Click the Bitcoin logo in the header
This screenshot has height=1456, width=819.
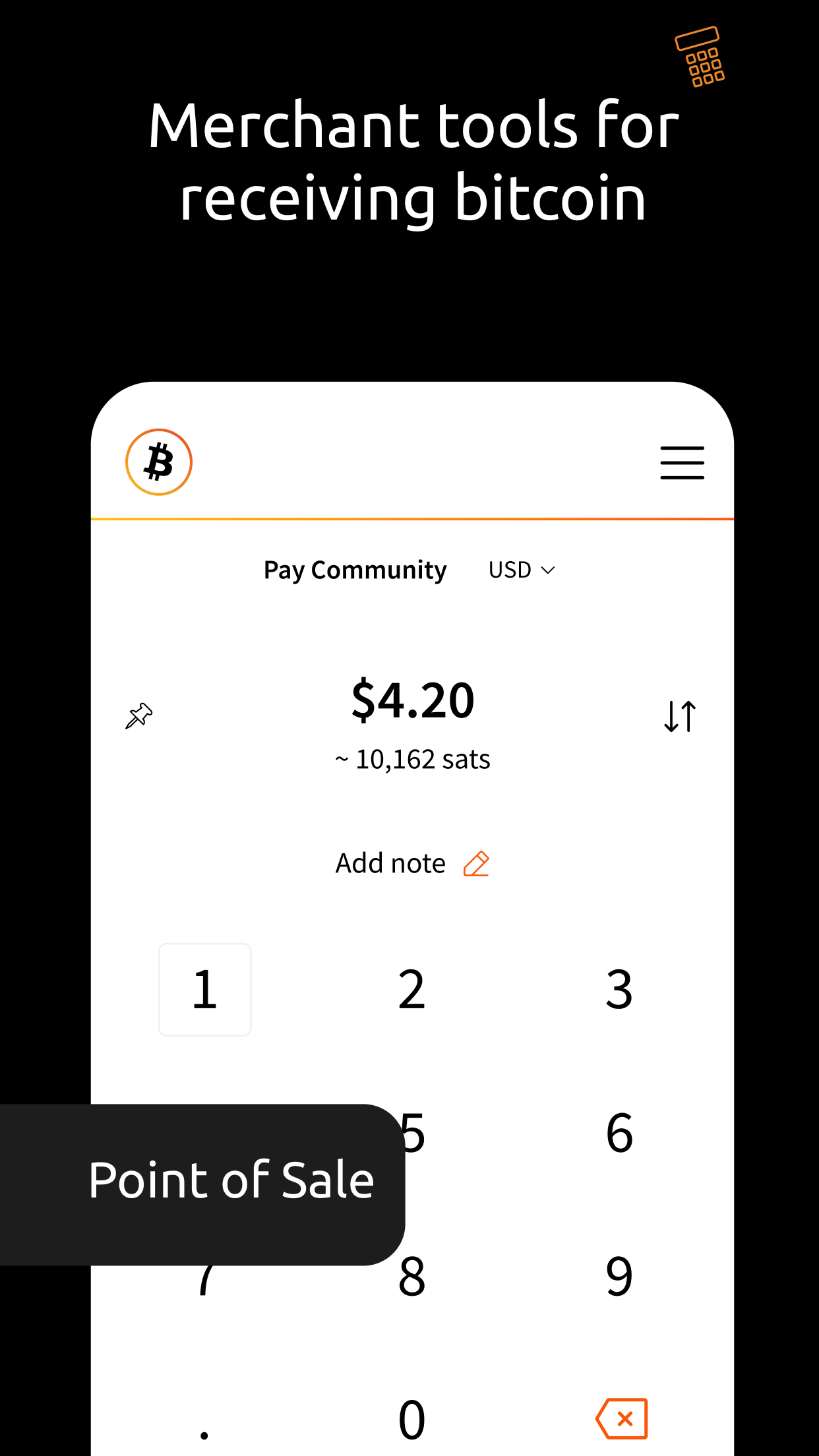click(158, 462)
